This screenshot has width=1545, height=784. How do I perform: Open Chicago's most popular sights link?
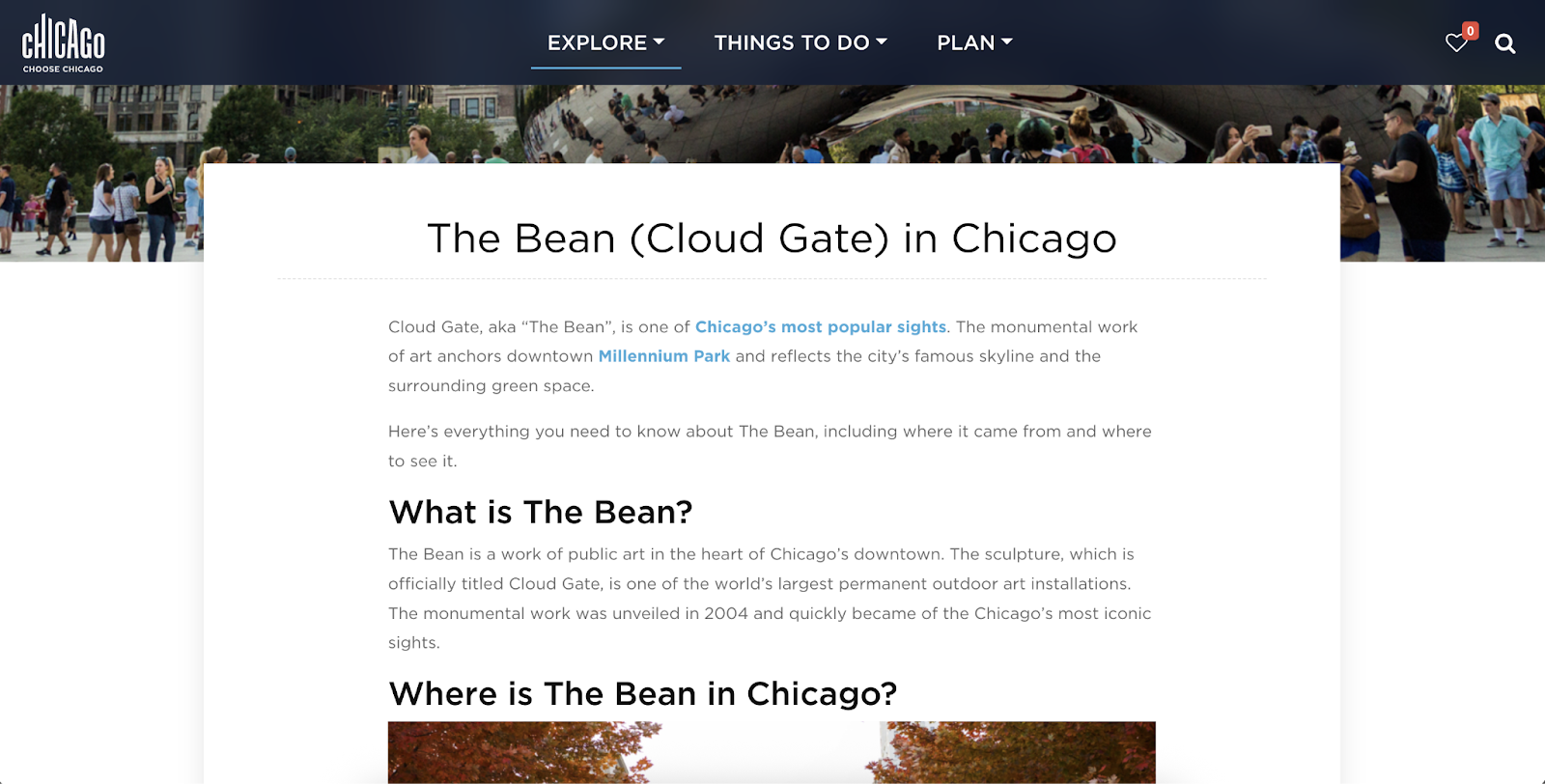(820, 326)
